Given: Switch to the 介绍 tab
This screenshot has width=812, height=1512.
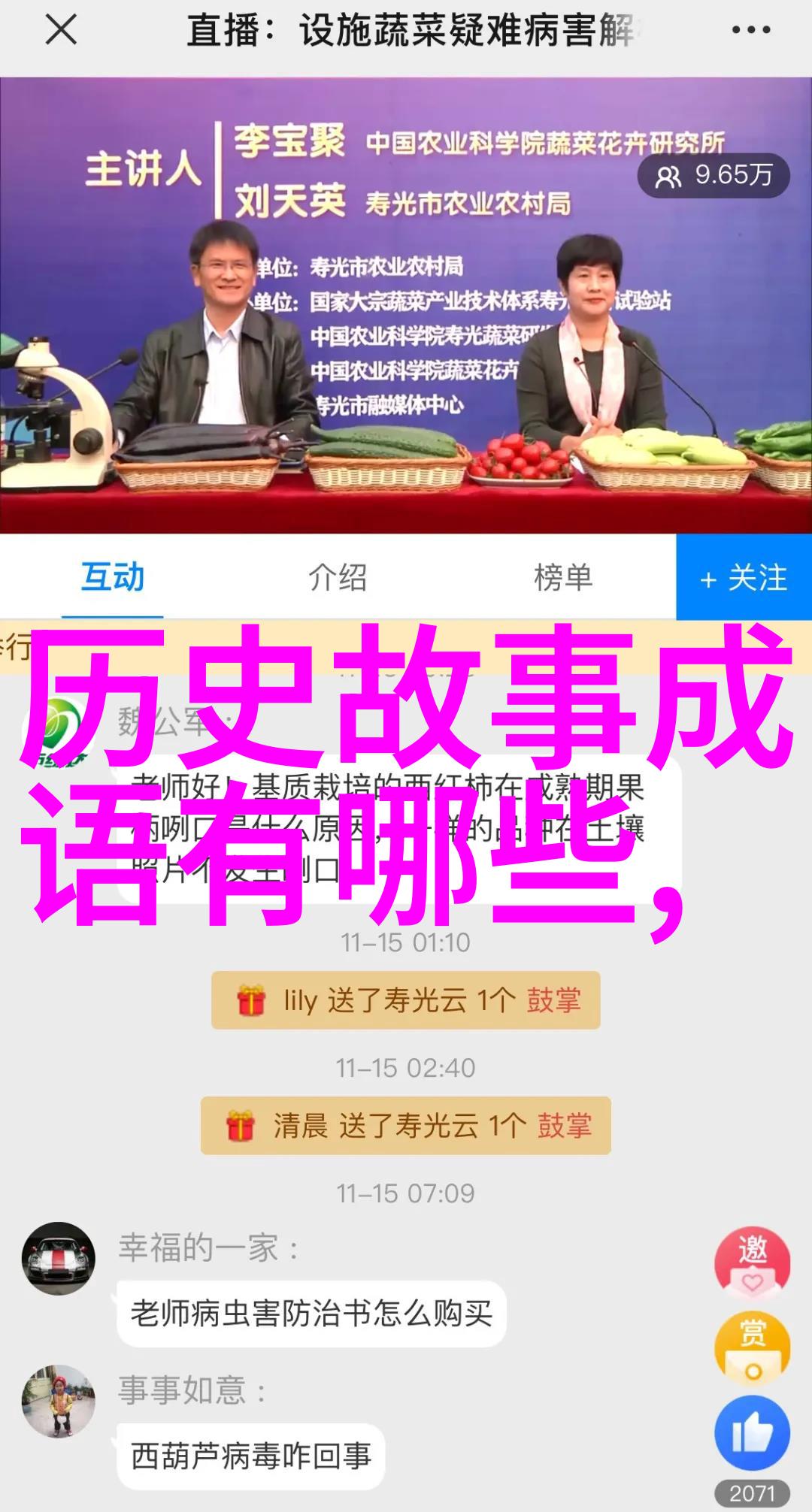Looking at the screenshot, I should pyautogui.click(x=338, y=577).
